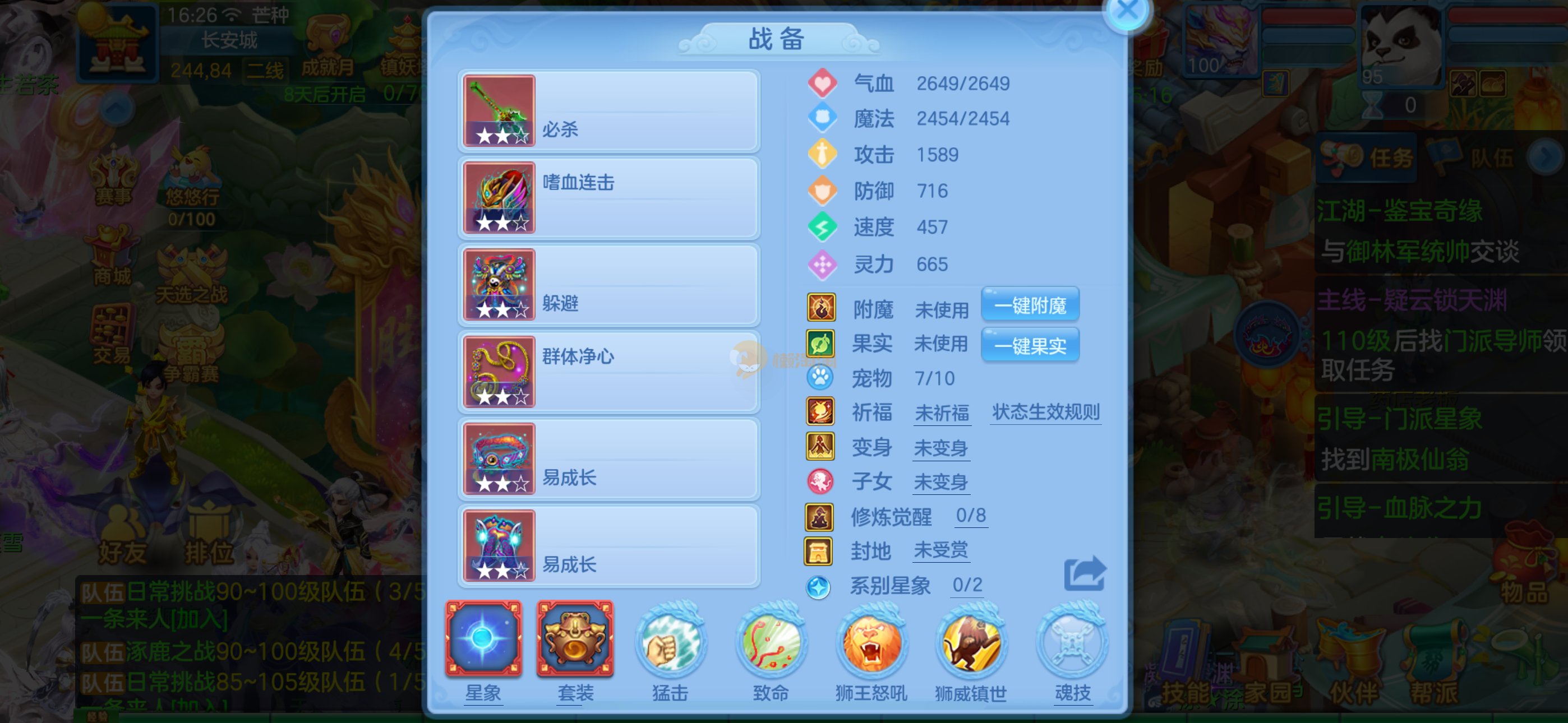Open the 状态生效规则 link
The width and height of the screenshot is (1568, 723).
(x=1045, y=413)
